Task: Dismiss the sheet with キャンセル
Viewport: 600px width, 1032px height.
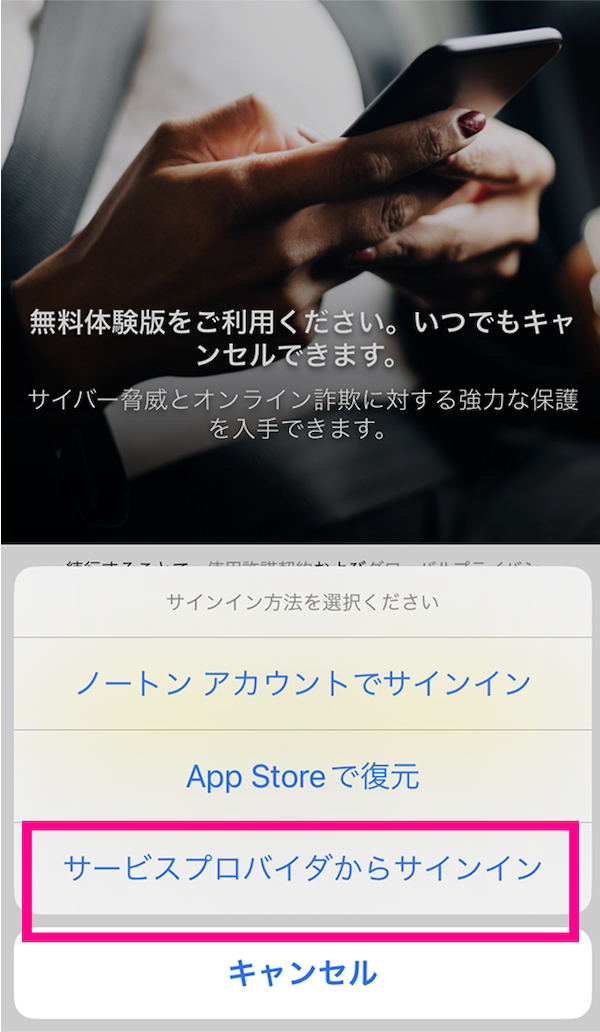Action: click(x=302, y=972)
